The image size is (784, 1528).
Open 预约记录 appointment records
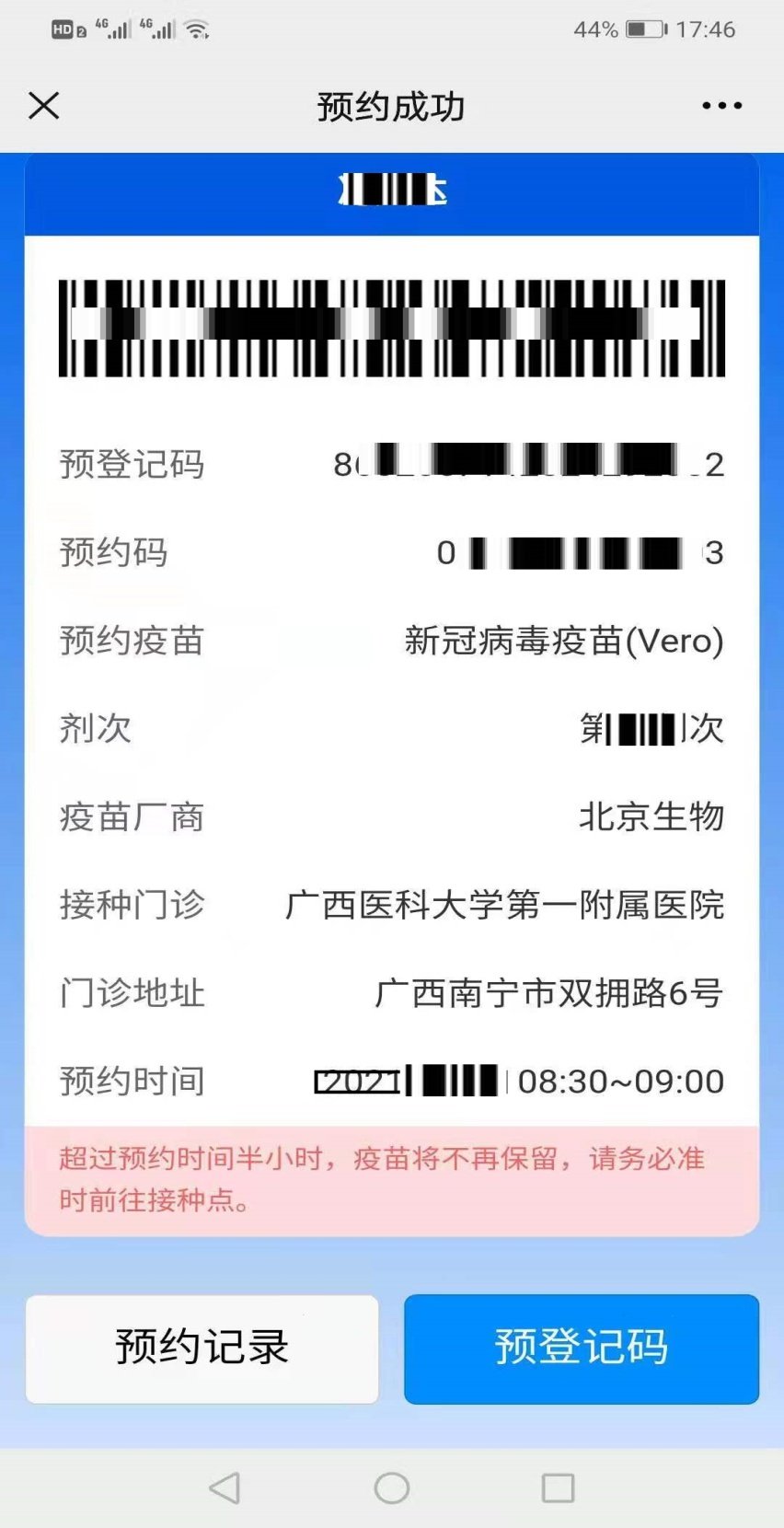coord(202,1349)
